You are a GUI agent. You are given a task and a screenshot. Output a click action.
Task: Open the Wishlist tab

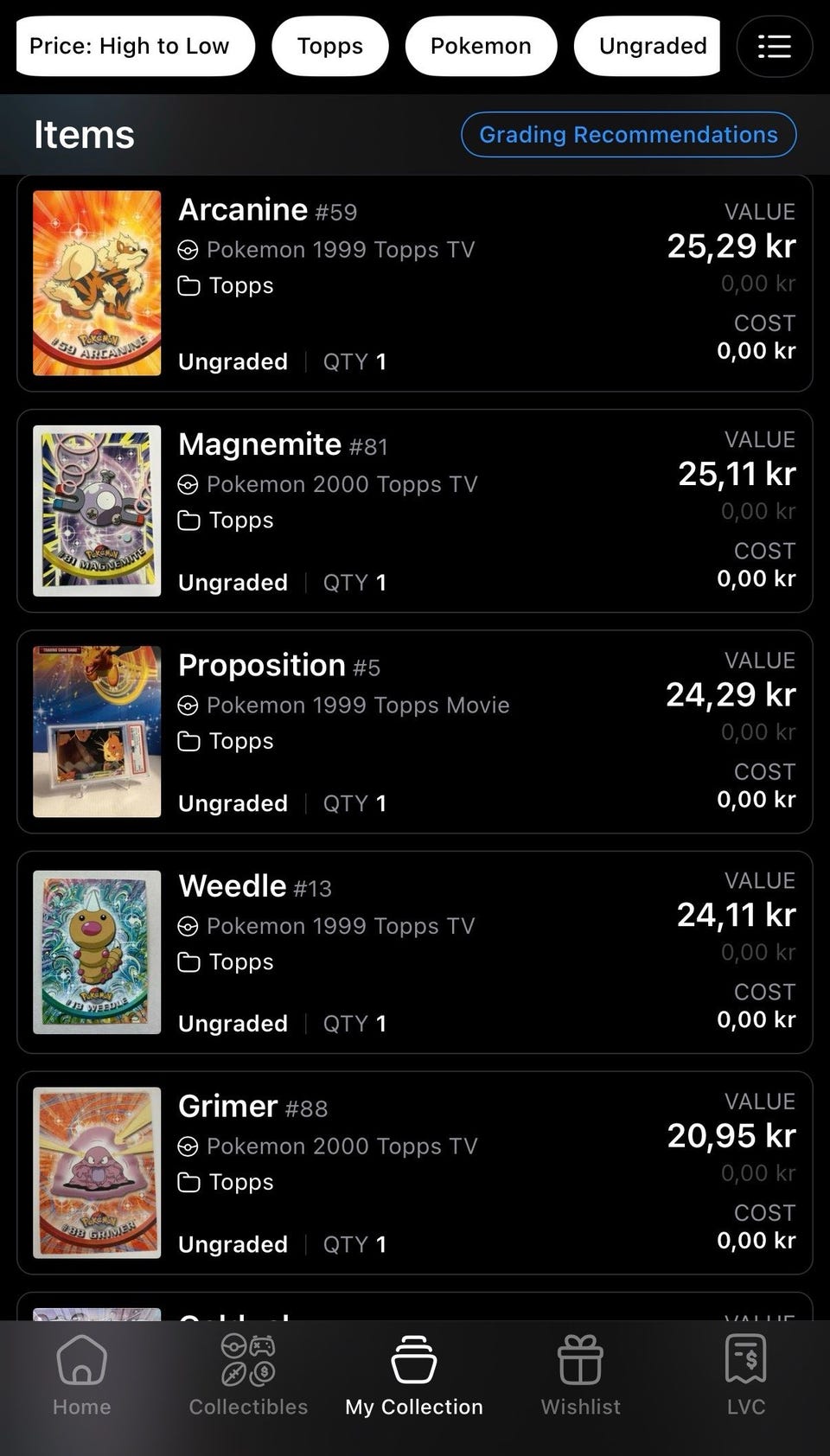pos(580,1375)
